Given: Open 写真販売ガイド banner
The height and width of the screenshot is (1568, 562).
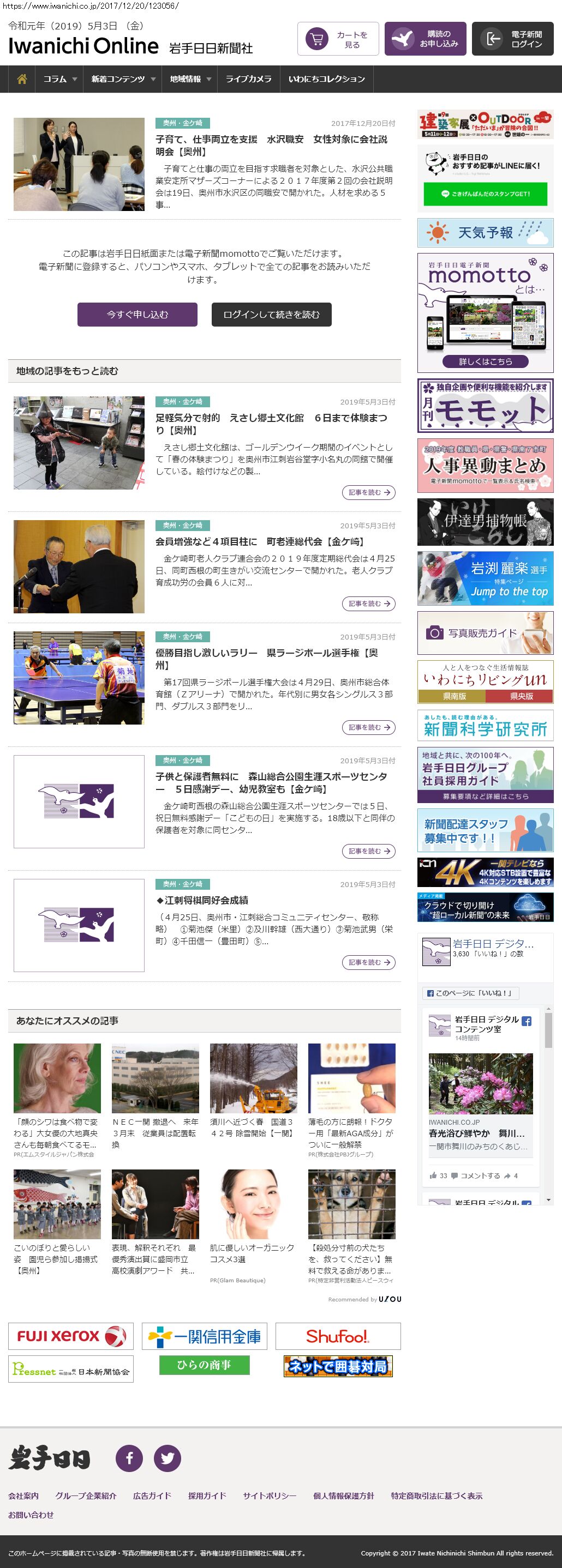Looking at the screenshot, I should pyautogui.click(x=485, y=633).
